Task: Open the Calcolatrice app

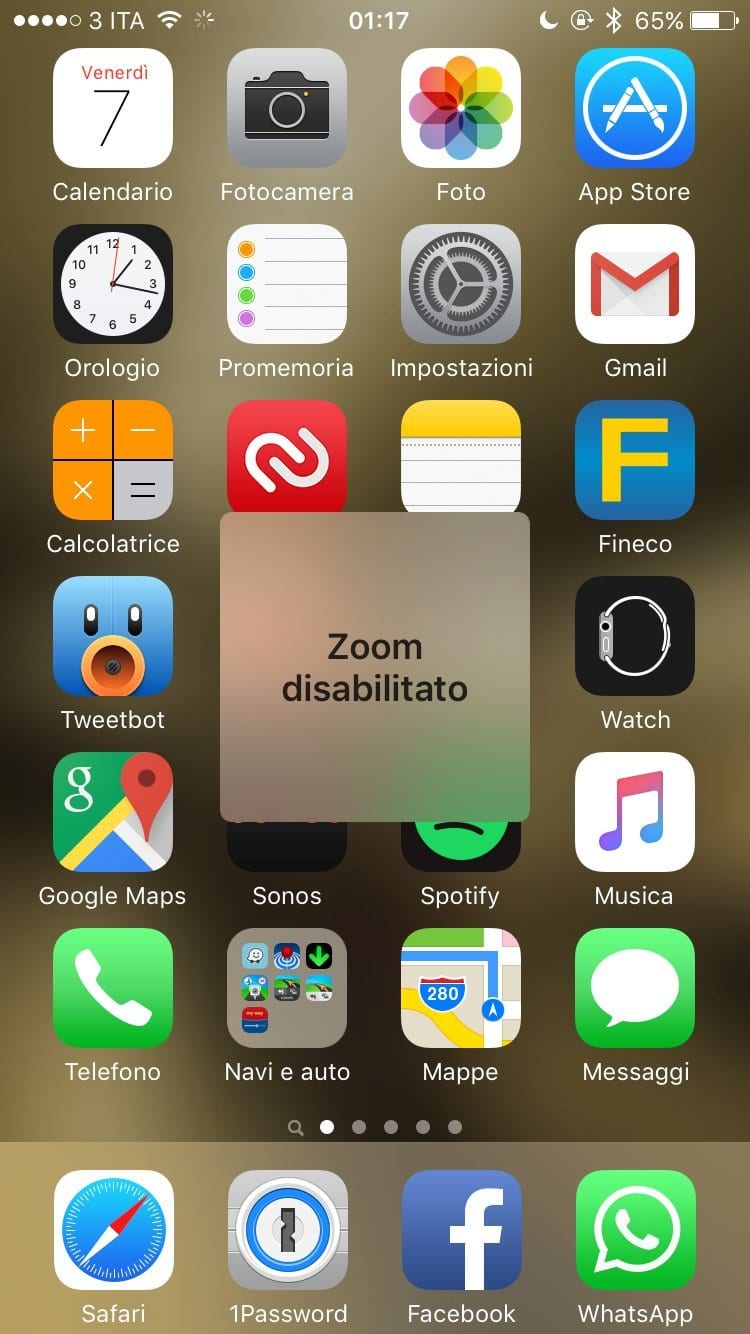Action: [113, 460]
